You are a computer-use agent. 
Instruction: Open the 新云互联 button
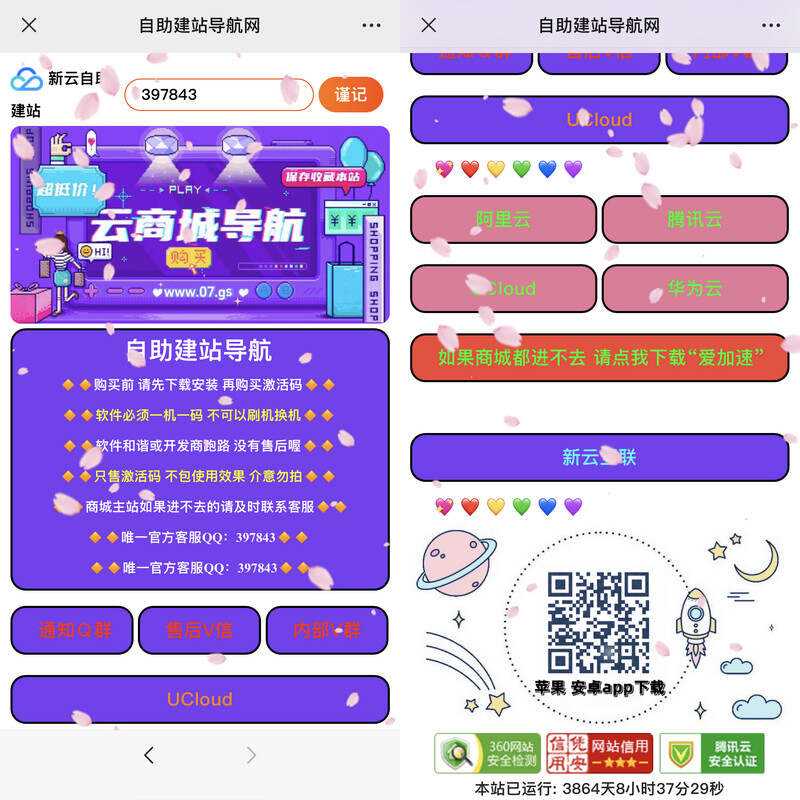click(x=599, y=458)
